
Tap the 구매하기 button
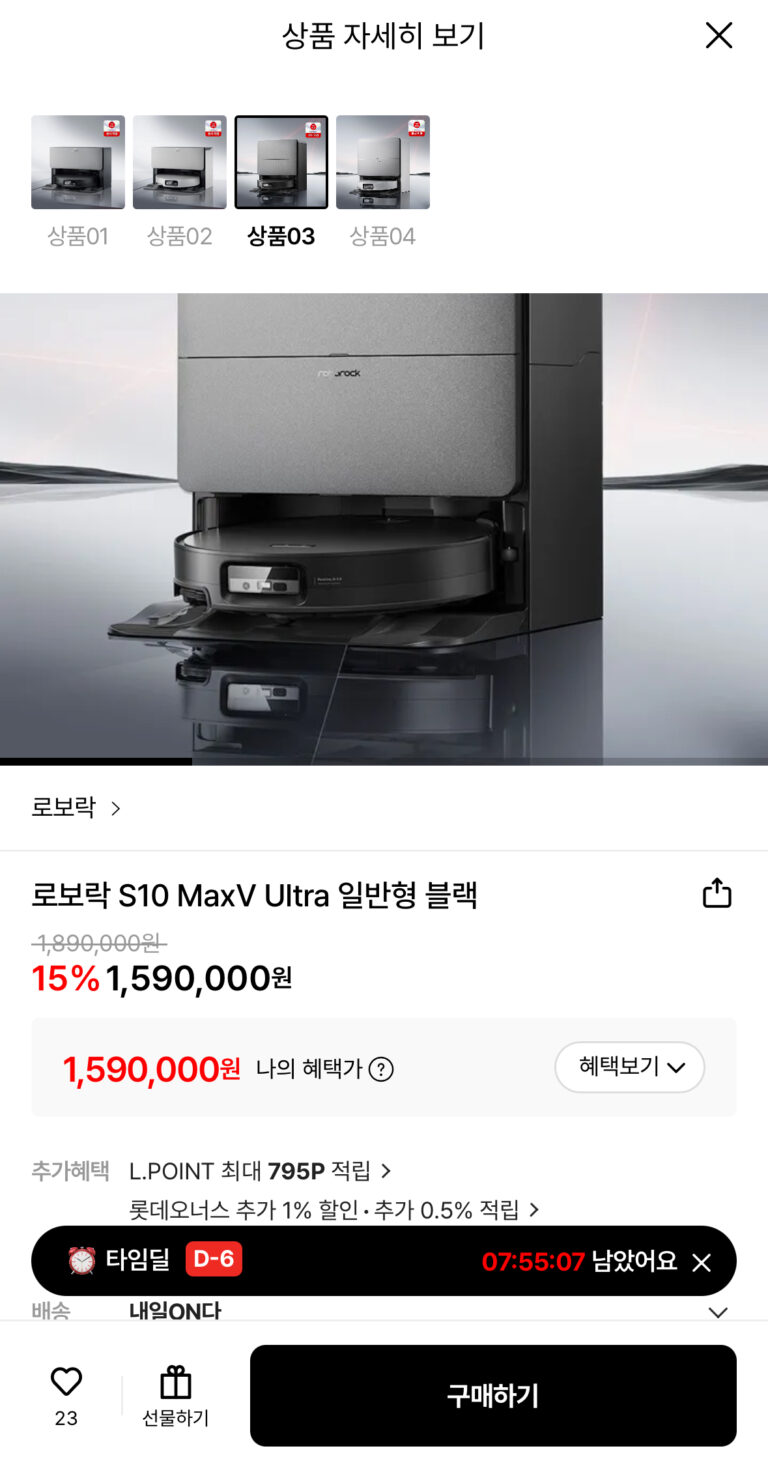[493, 1396]
